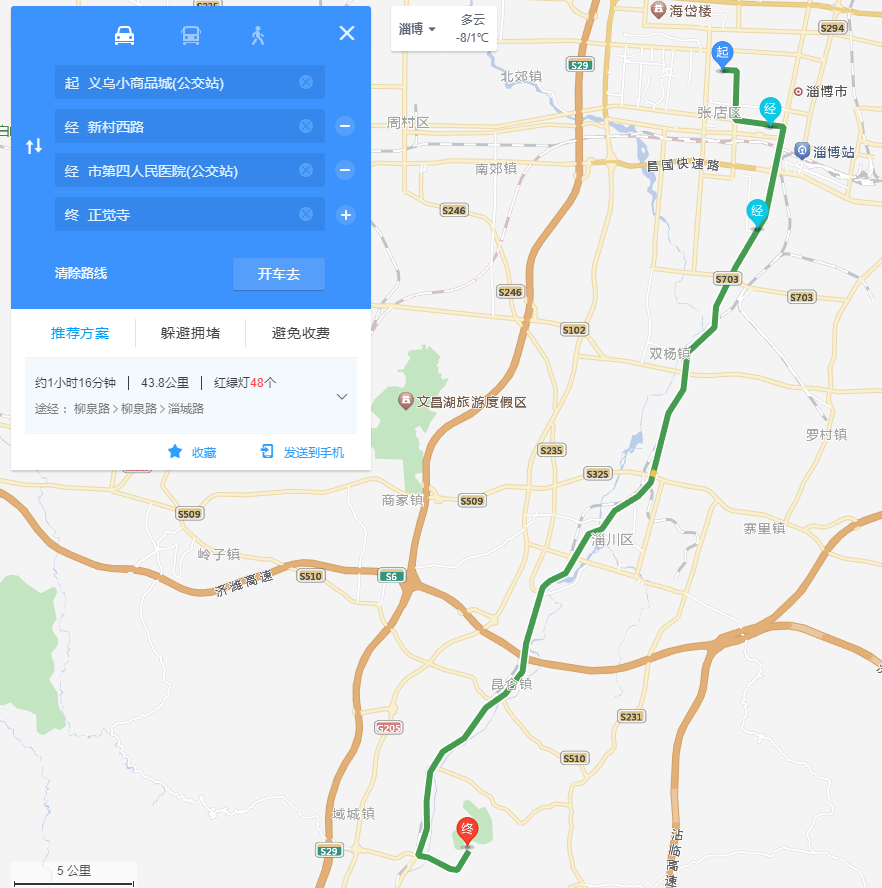Screen dimensions: 882x888
Task: Select the driving mode car icon
Action: click(124, 36)
